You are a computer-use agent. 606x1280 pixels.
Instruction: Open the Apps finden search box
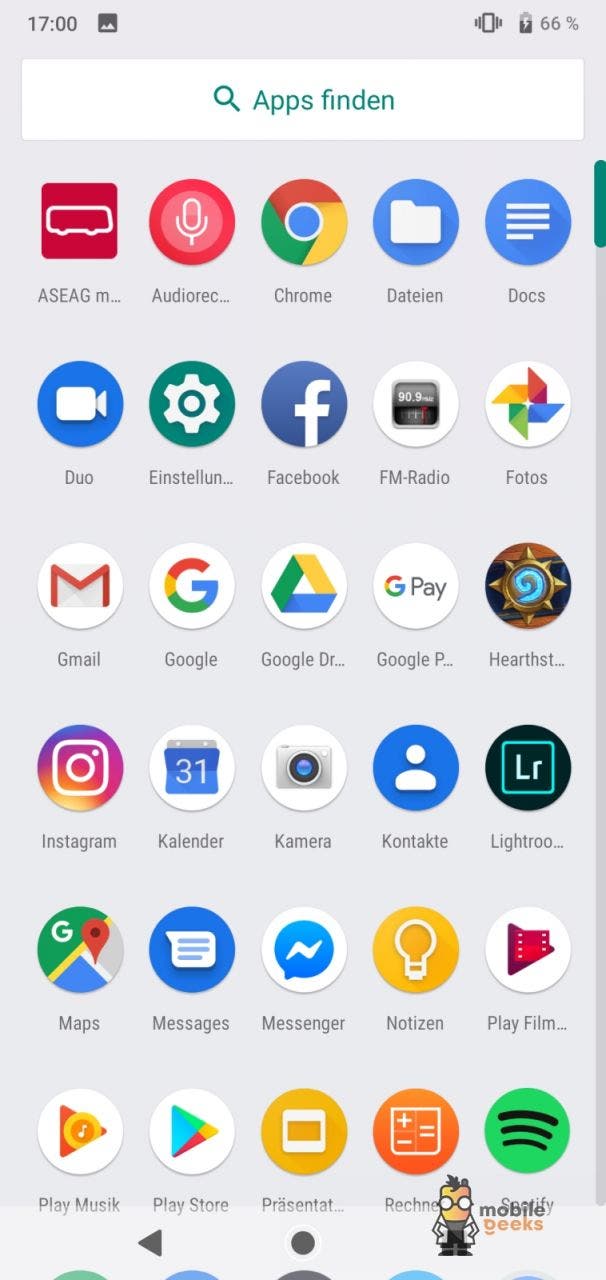click(302, 99)
